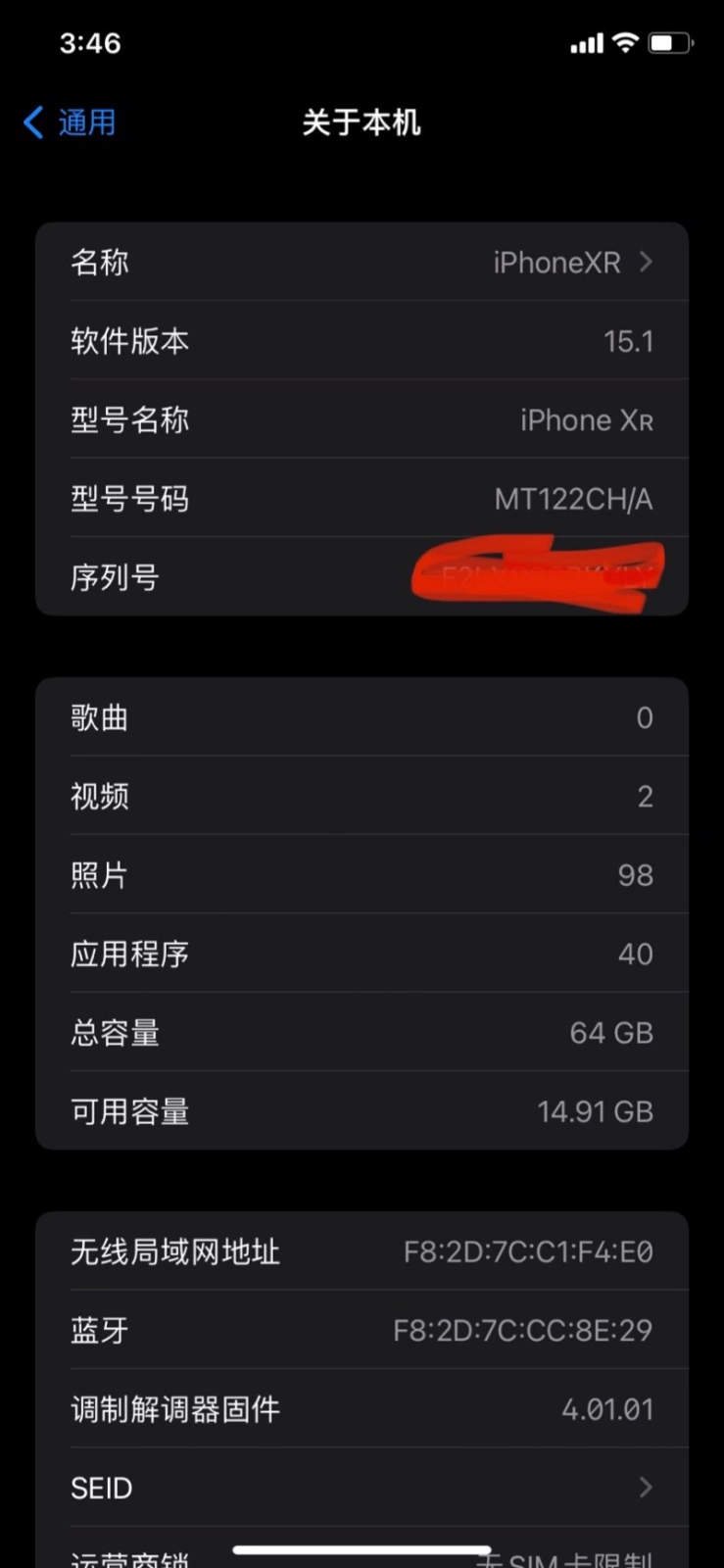The height and width of the screenshot is (1568, 724).
Task: Open the SEID row
Action: coord(362,1488)
